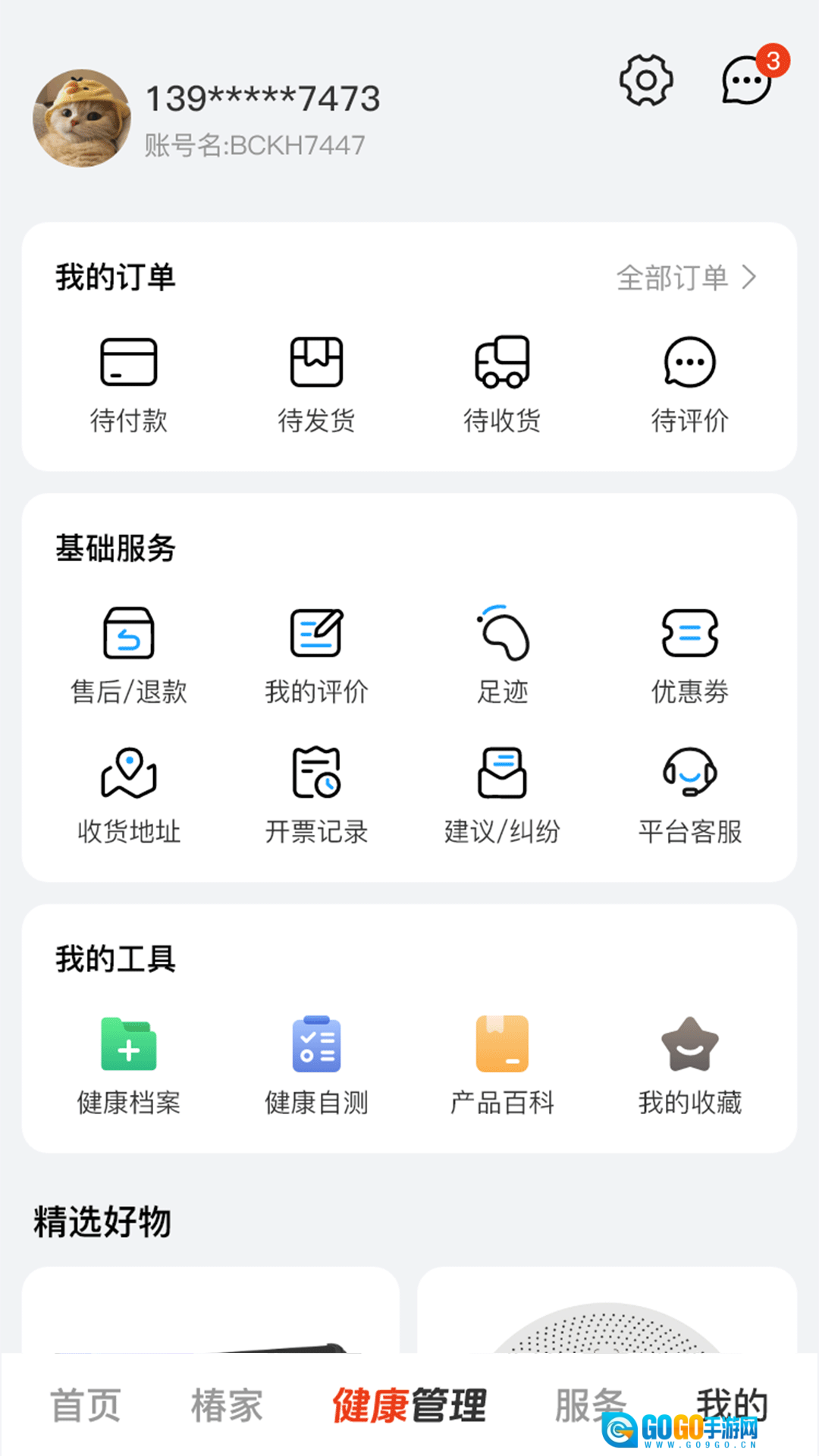Tap the cat profile avatar
This screenshot has height=1456, width=819.
[82, 118]
